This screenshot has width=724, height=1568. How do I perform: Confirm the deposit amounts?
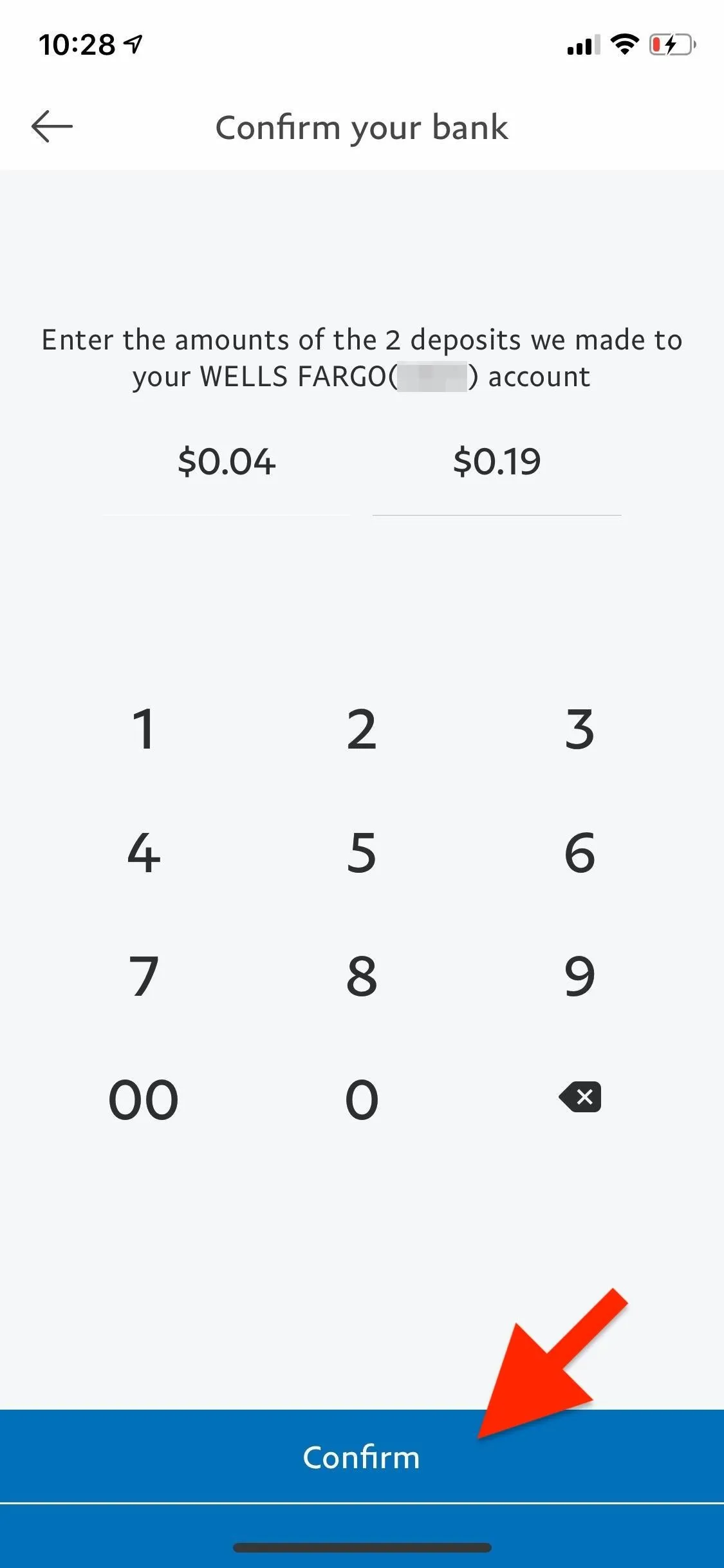(x=362, y=1456)
